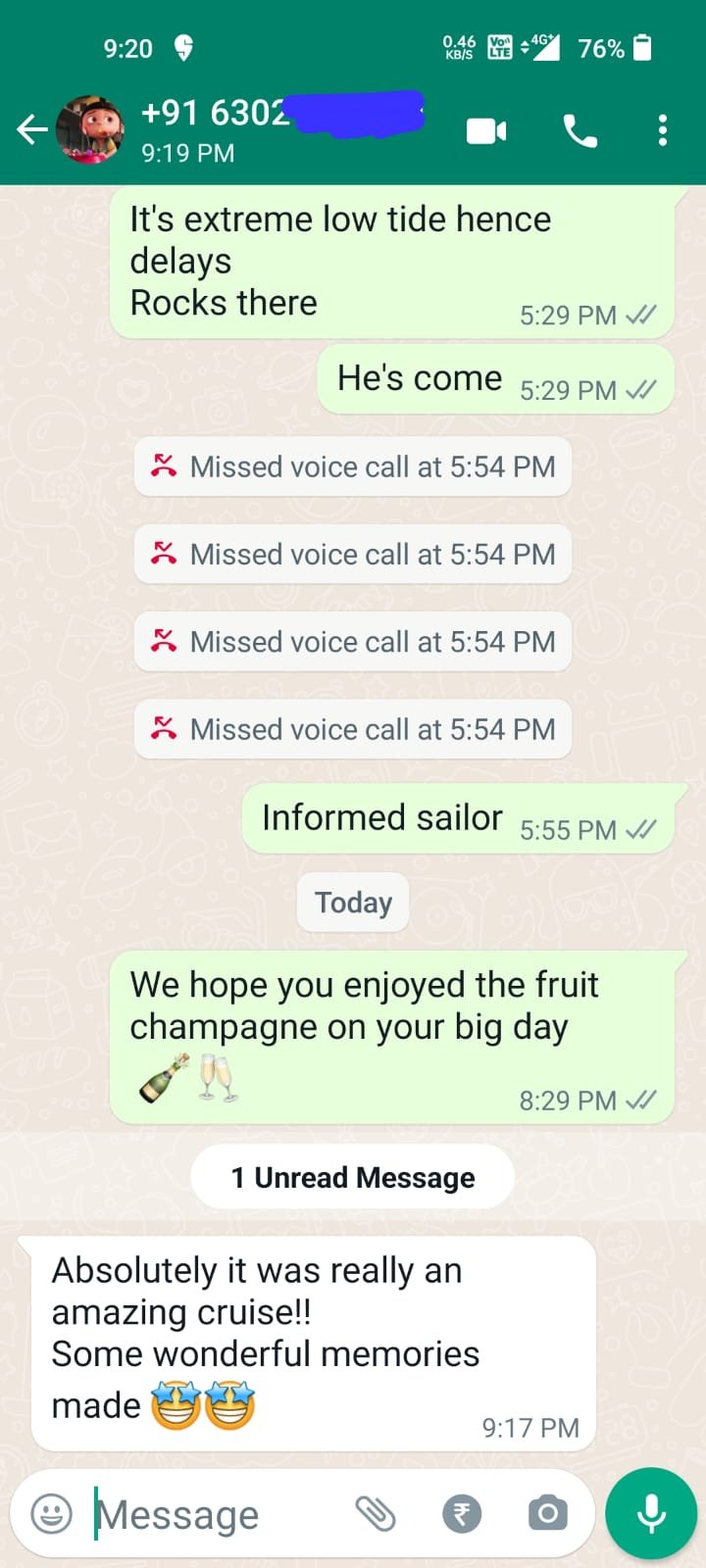This screenshot has height=1568, width=706.
Task: Go back to the chats list
Action: pyautogui.click(x=31, y=129)
